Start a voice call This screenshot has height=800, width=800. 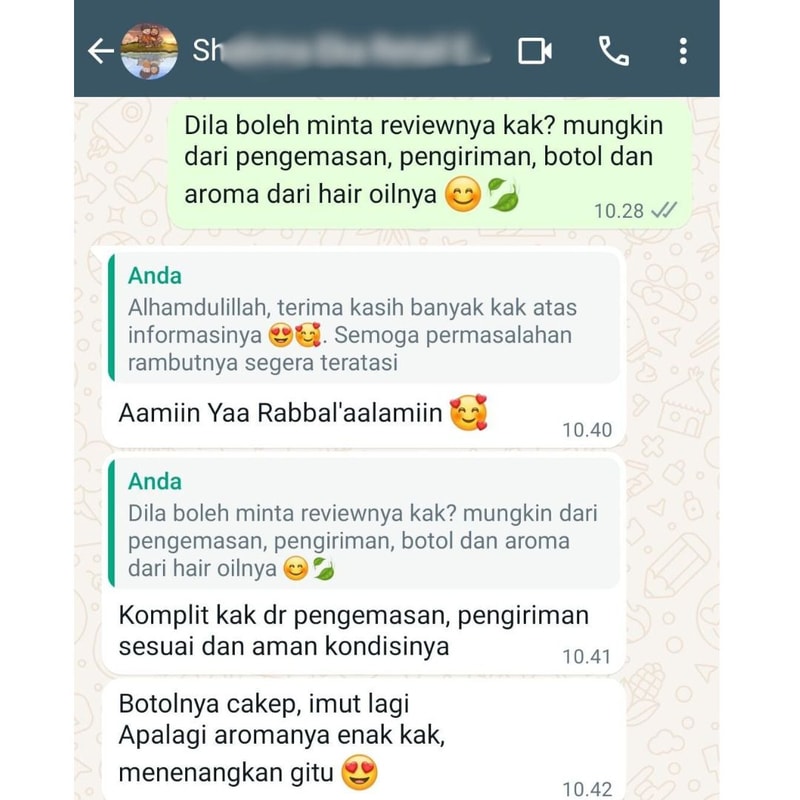point(613,50)
